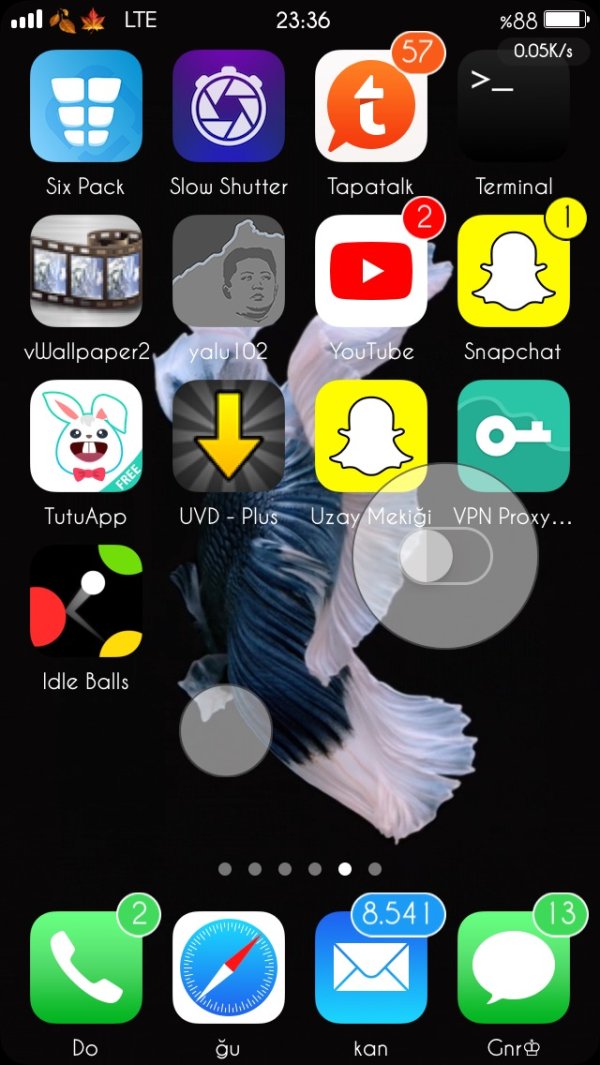600x1065 pixels.
Task: Open the Idle Balls game
Action: tap(86, 601)
